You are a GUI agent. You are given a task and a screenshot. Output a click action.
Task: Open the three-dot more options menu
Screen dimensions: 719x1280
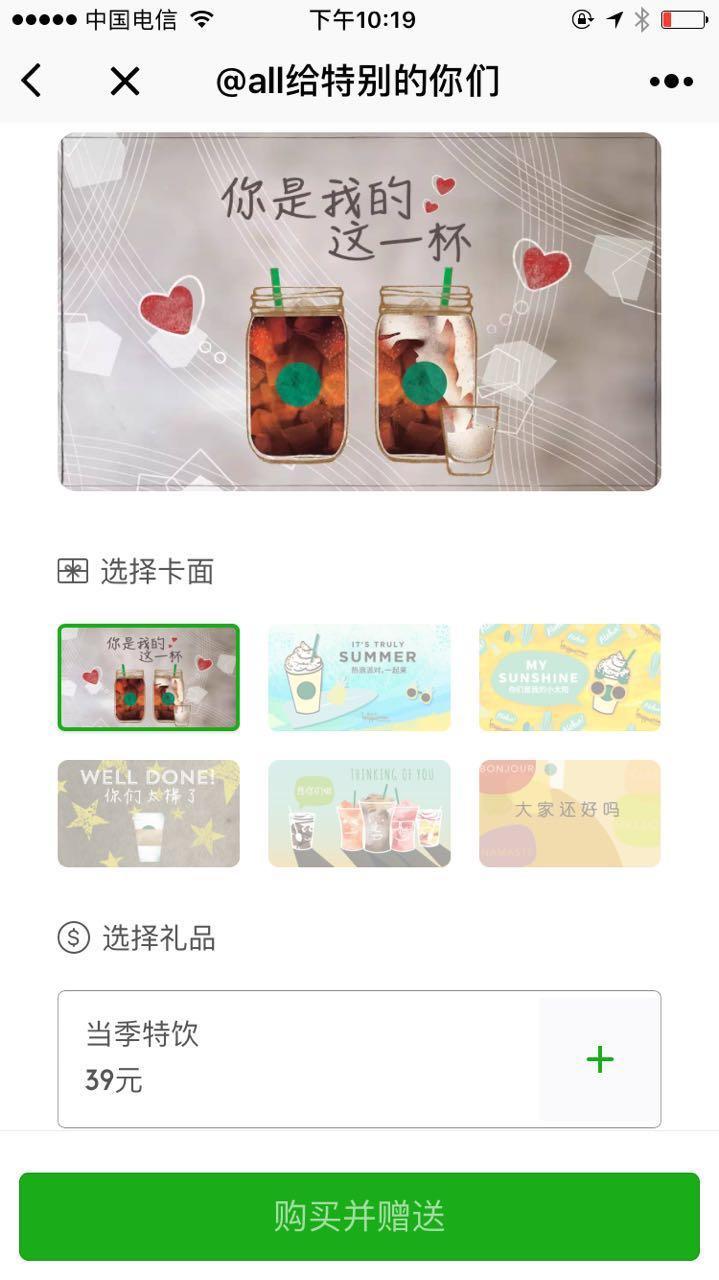point(671,81)
